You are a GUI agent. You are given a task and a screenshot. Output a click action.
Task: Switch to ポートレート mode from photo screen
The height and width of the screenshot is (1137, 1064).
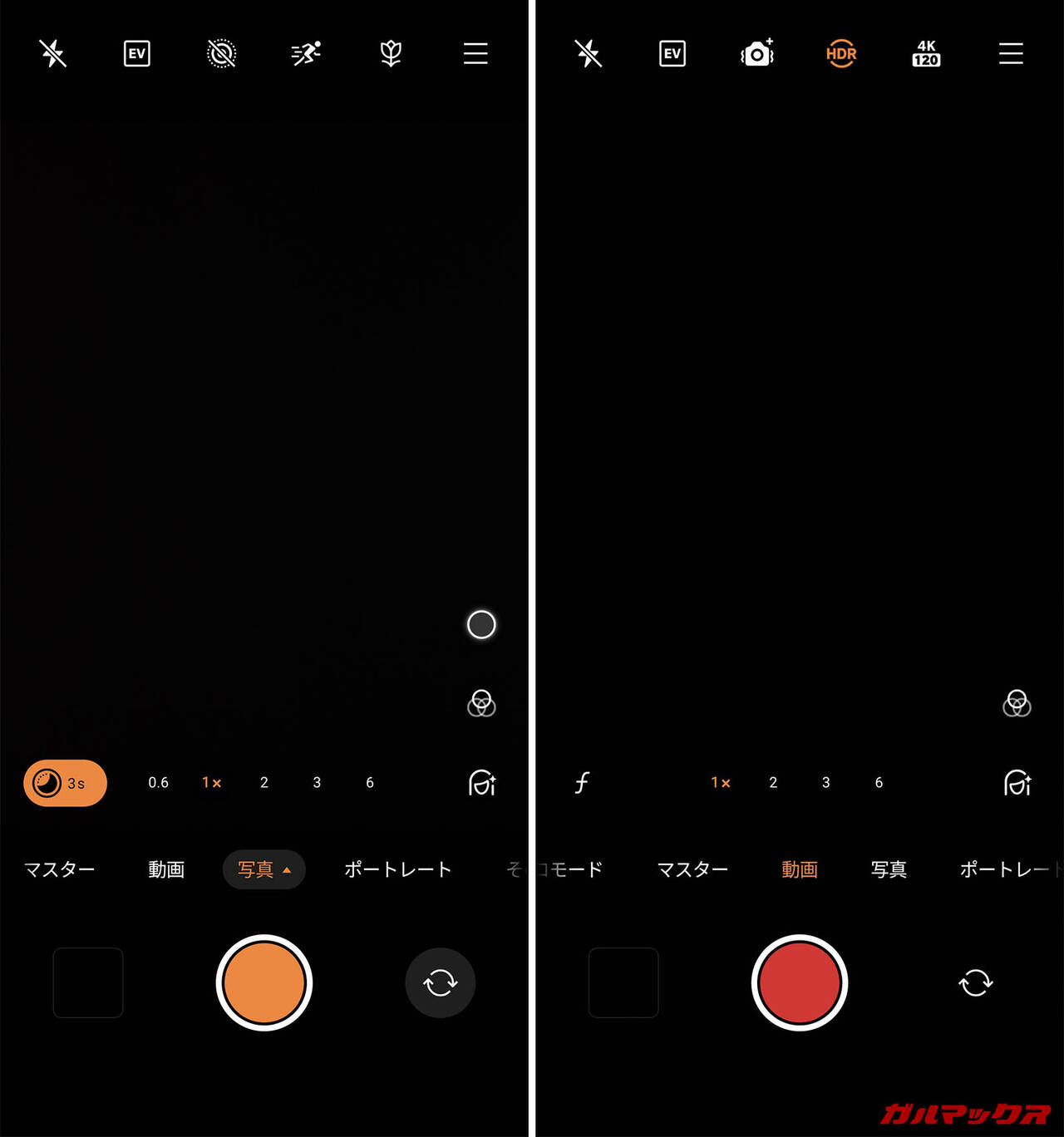tap(397, 870)
